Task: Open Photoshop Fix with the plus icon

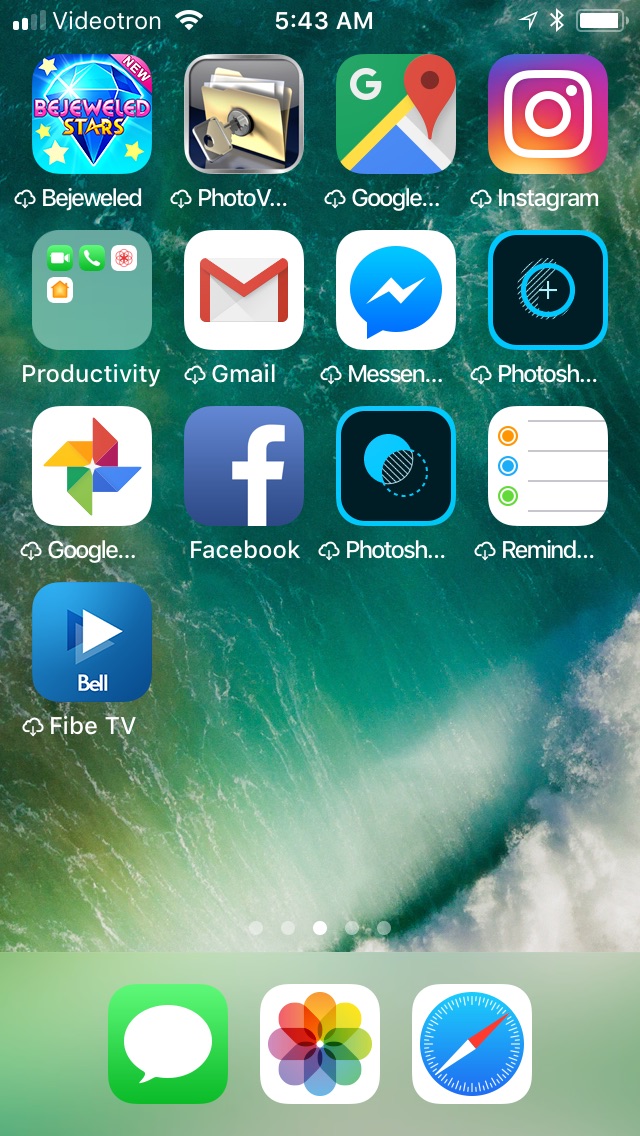Action: (x=548, y=290)
